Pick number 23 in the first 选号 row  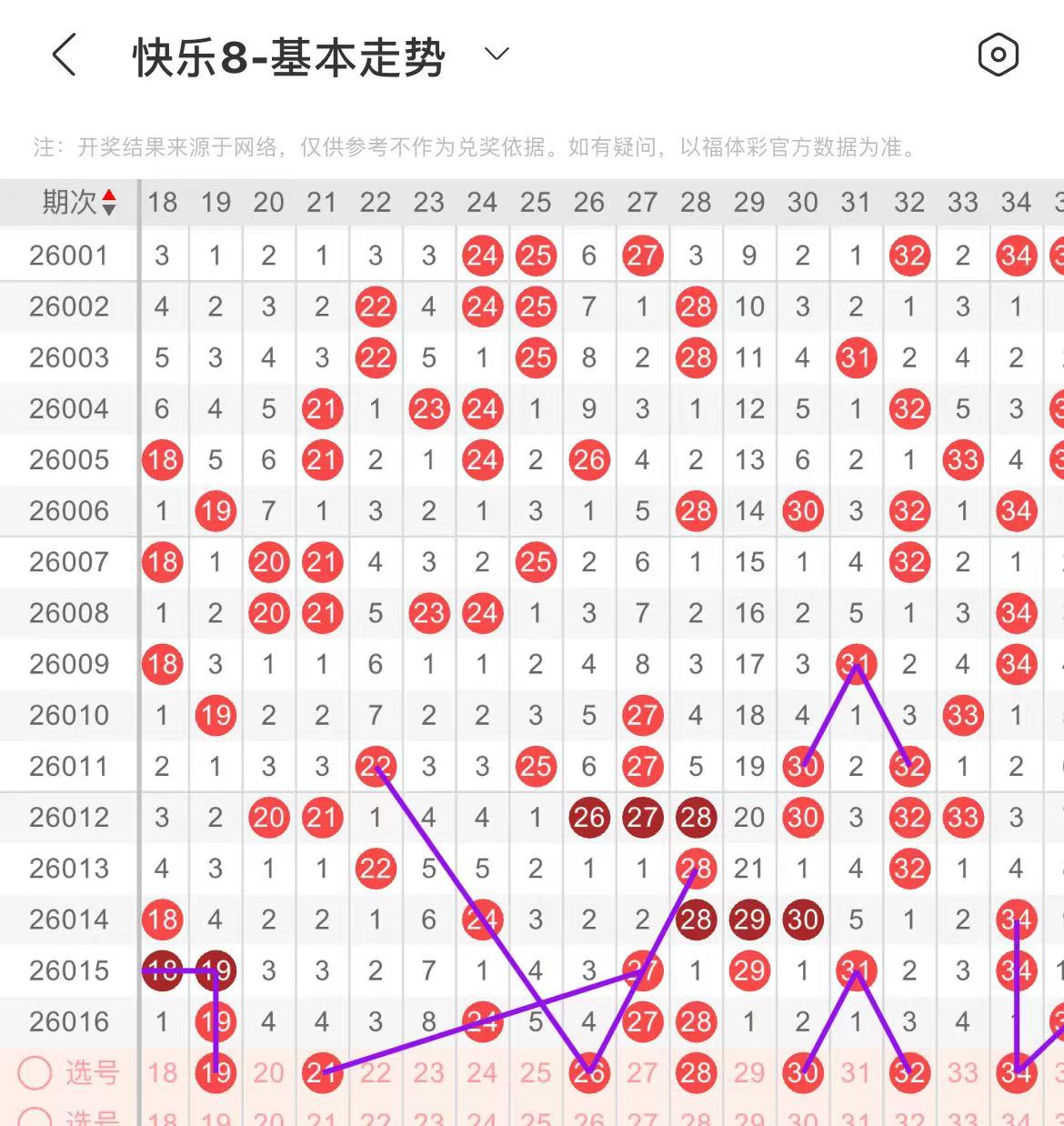tap(428, 1073)
